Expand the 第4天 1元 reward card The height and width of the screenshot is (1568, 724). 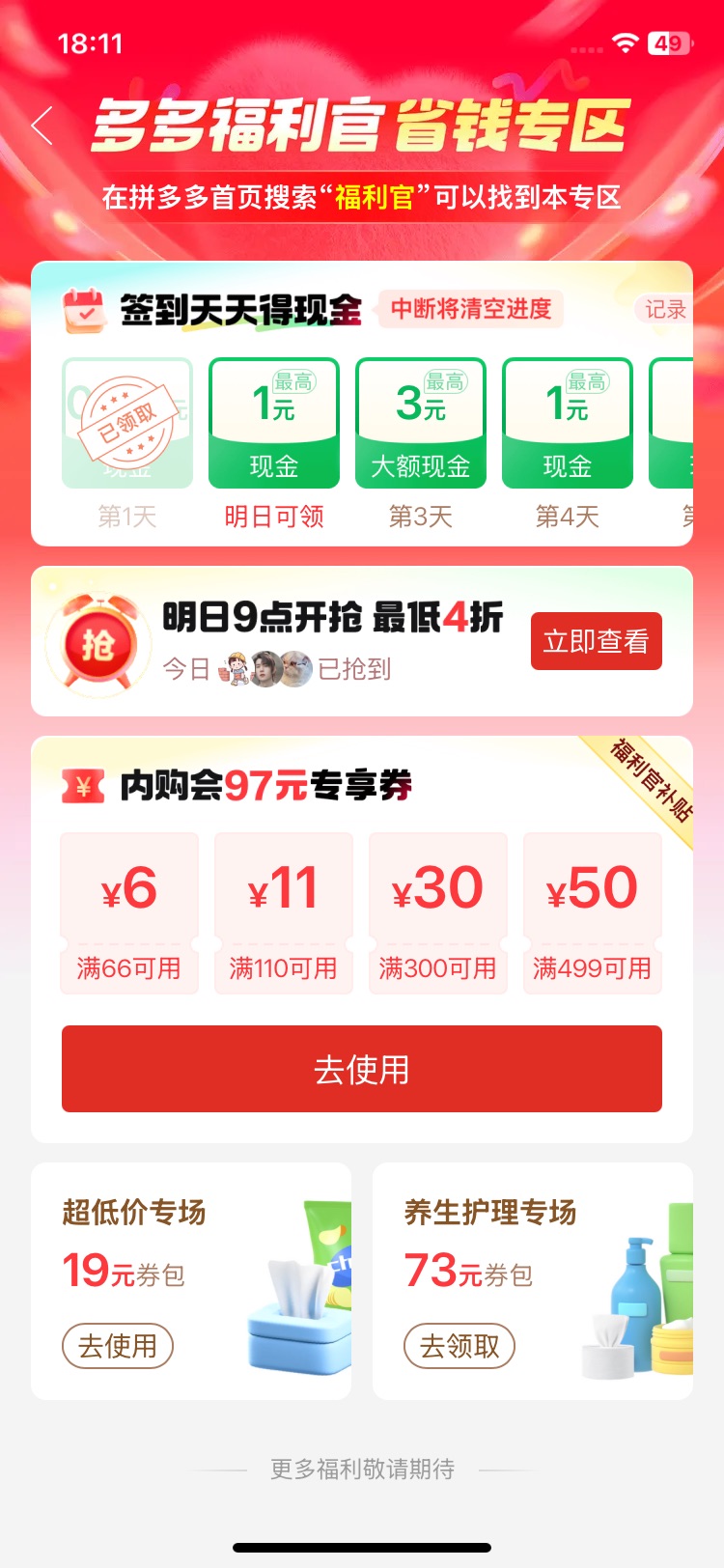click(x=567, y=423)
